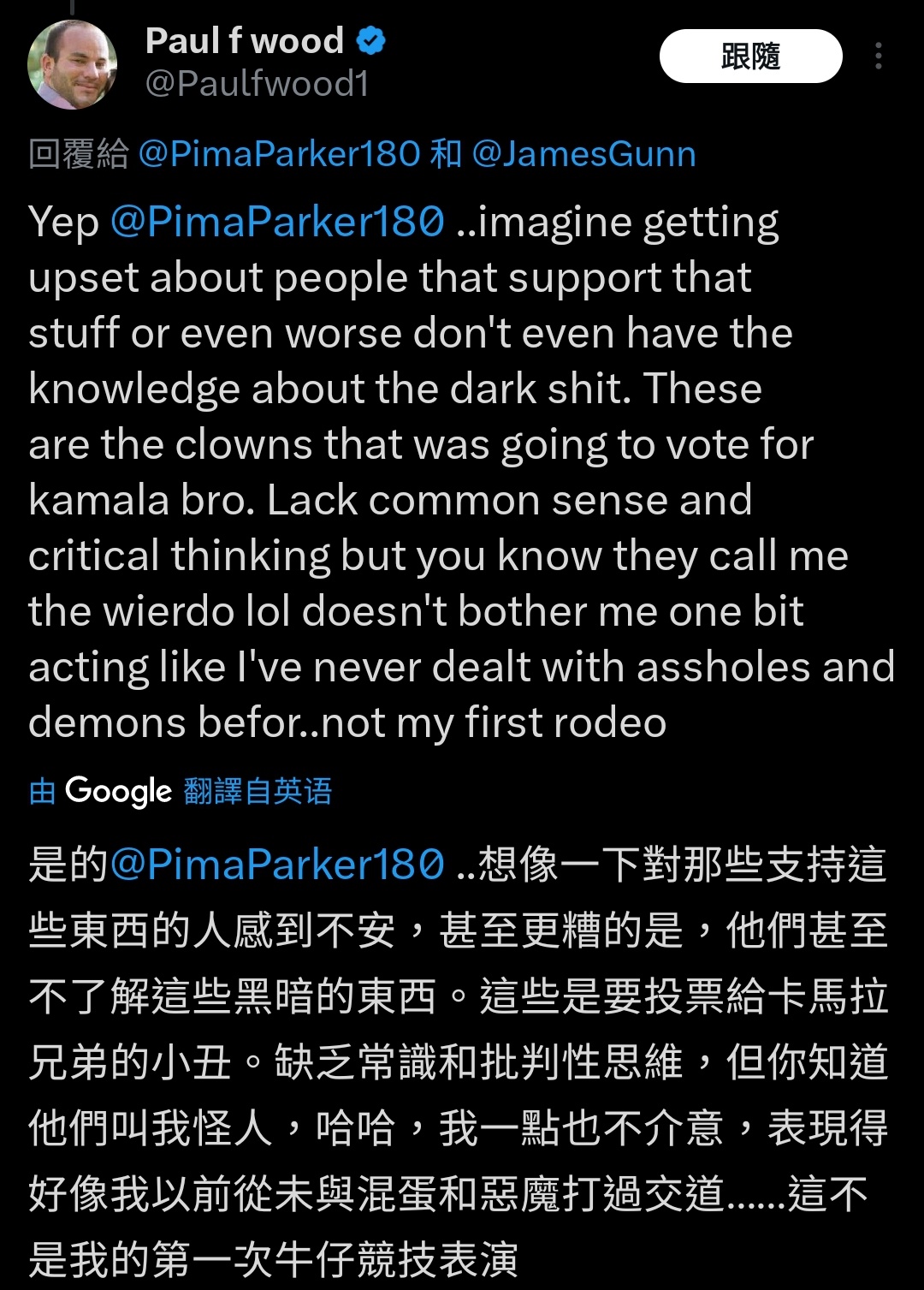Tap the 由 Google 翻譯自英语 translation label
The height and width of the screenshot is (1290, 924).
tap(181, 791)
